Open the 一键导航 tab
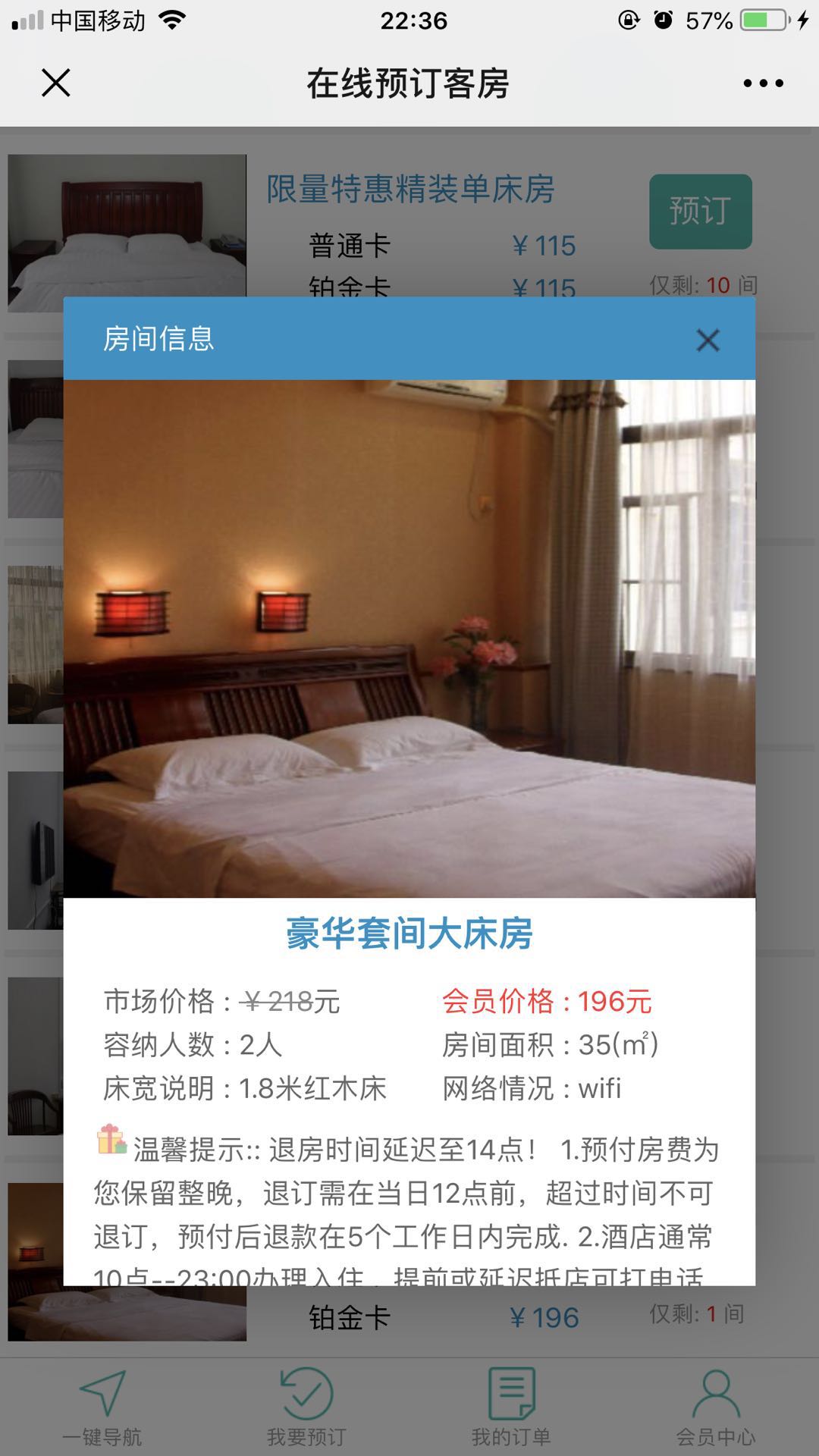 click(x=102, y=1407)
